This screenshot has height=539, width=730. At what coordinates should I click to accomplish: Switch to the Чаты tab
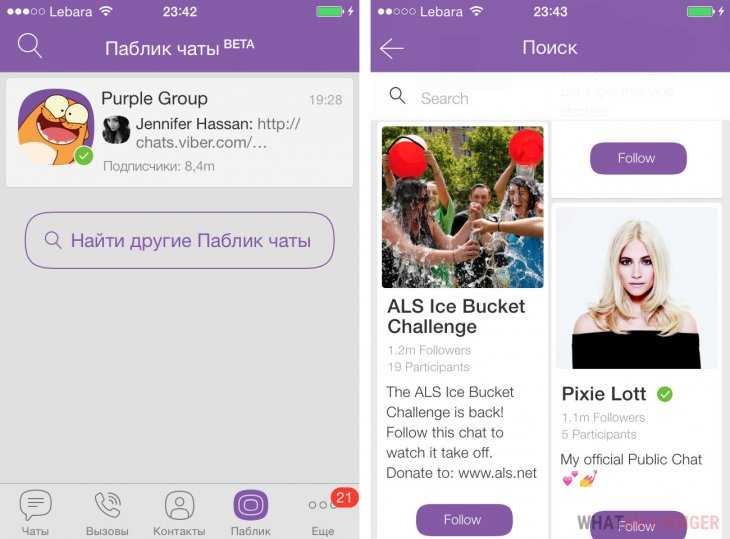point(35,512)
